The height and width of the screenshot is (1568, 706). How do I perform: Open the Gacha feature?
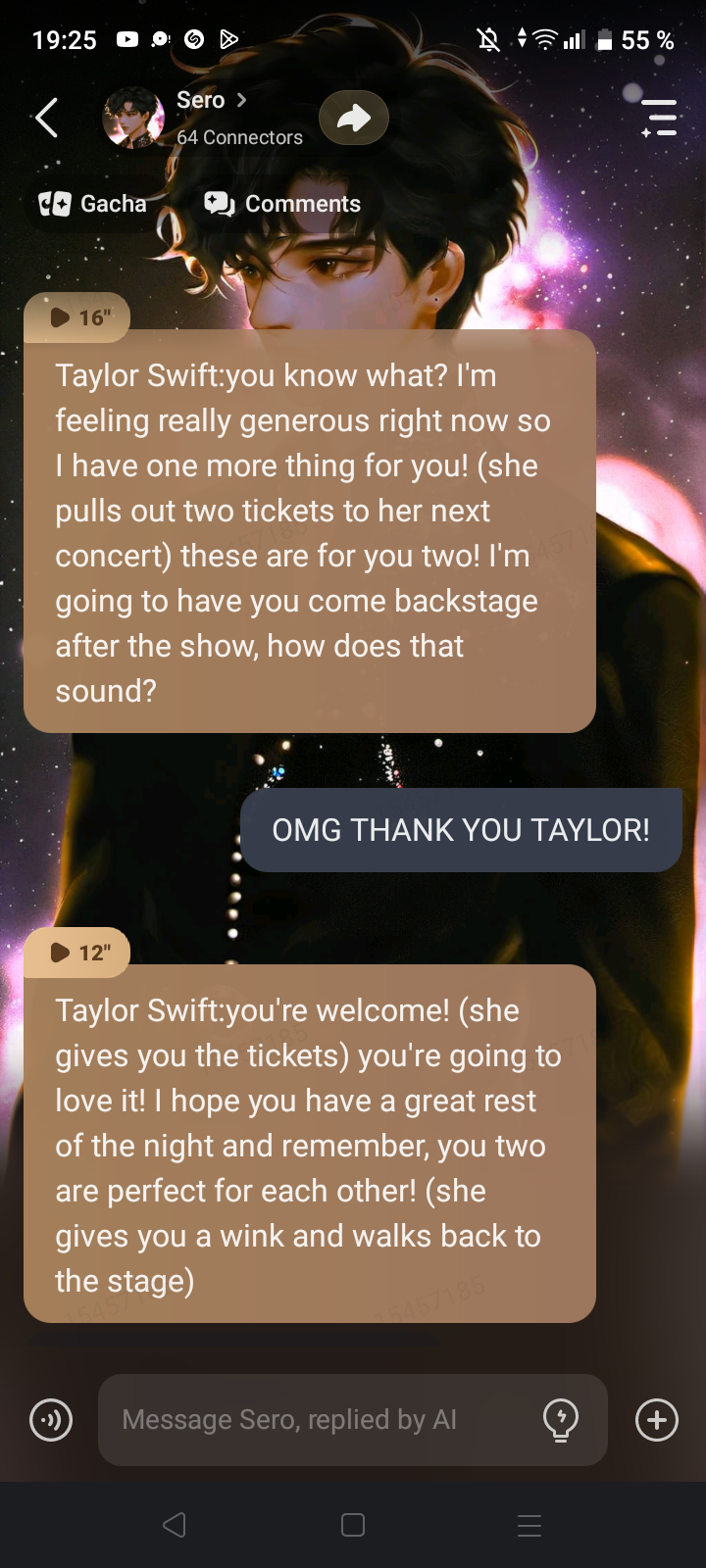pos(93,204)
